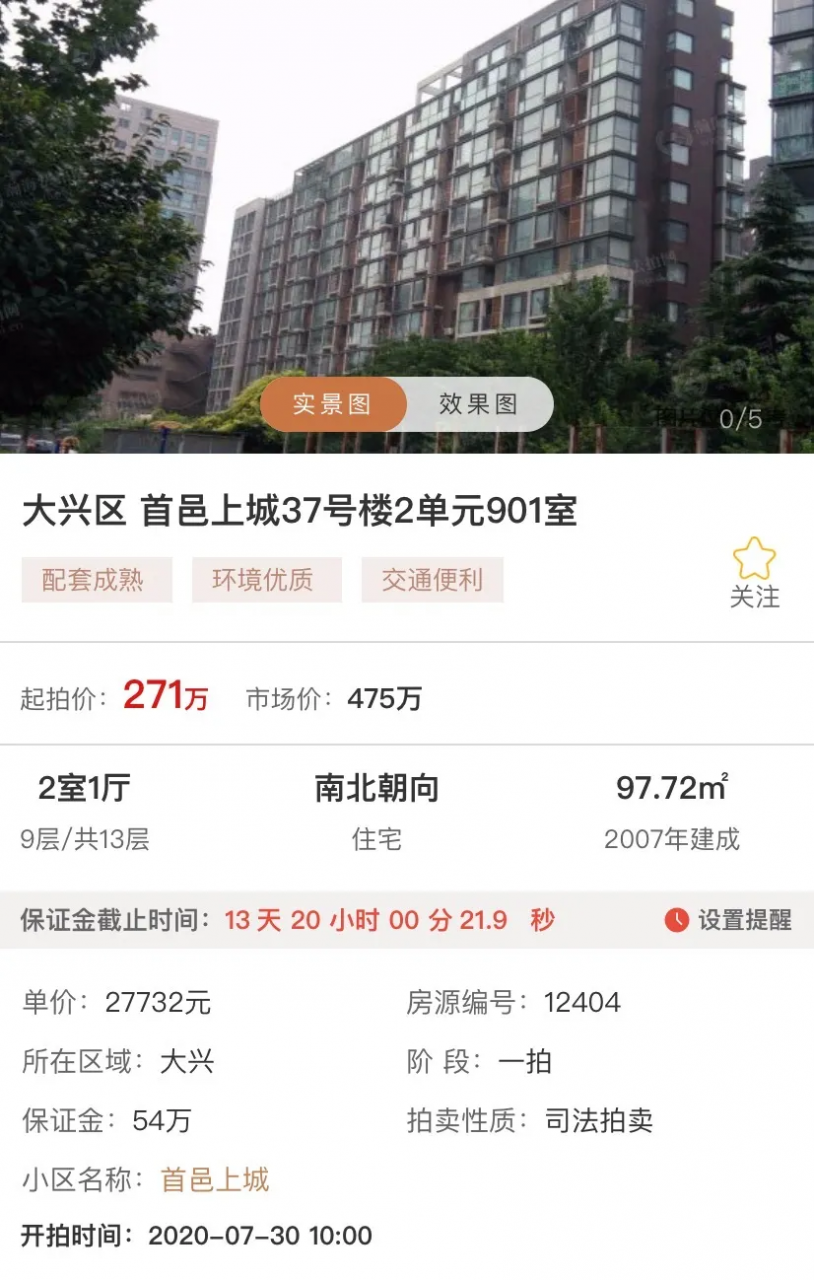Image resolution: width=814 pixels, height=1280 pixels.
Task: Click the 环境优质 tag
Action: (x=266, y=579)
